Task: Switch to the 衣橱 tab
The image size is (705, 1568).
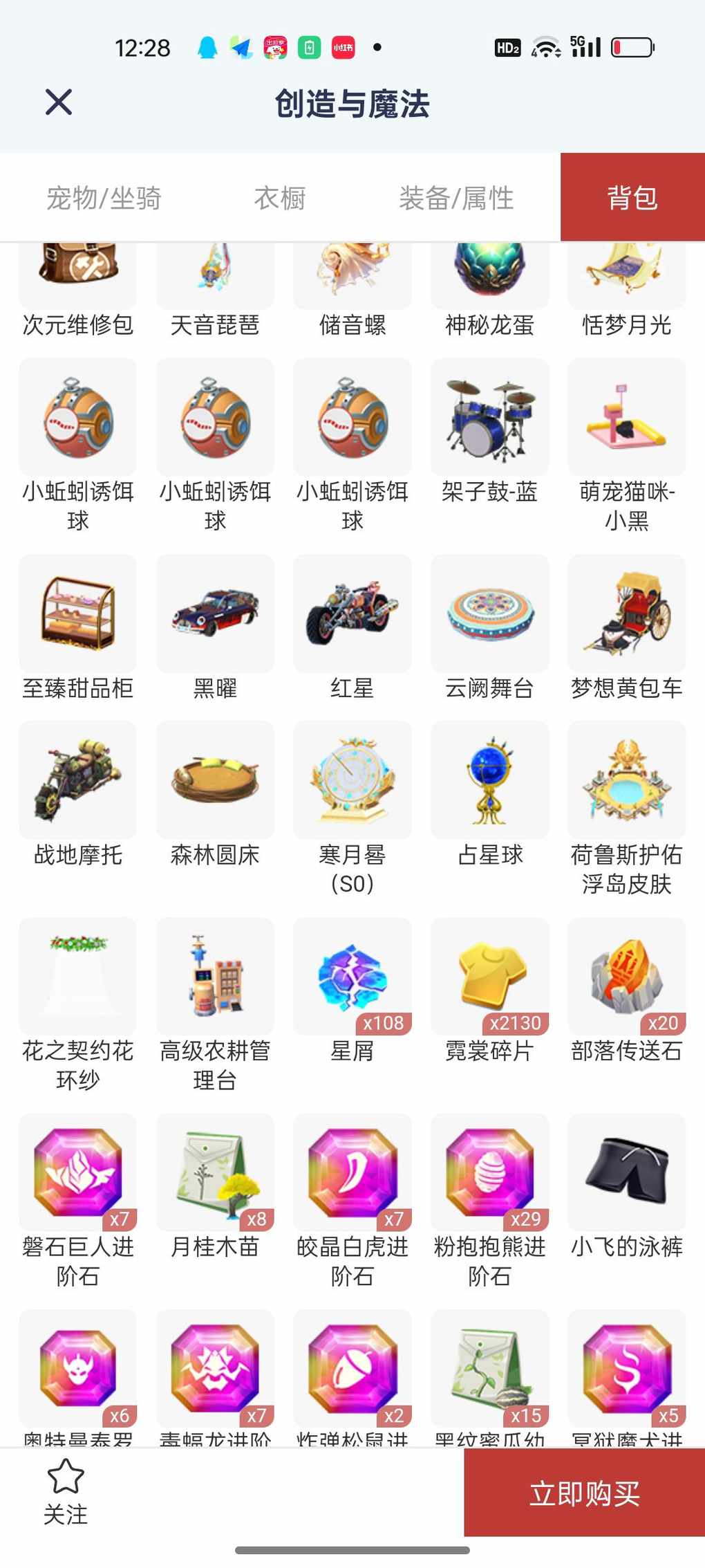Action: click(280, 199)
